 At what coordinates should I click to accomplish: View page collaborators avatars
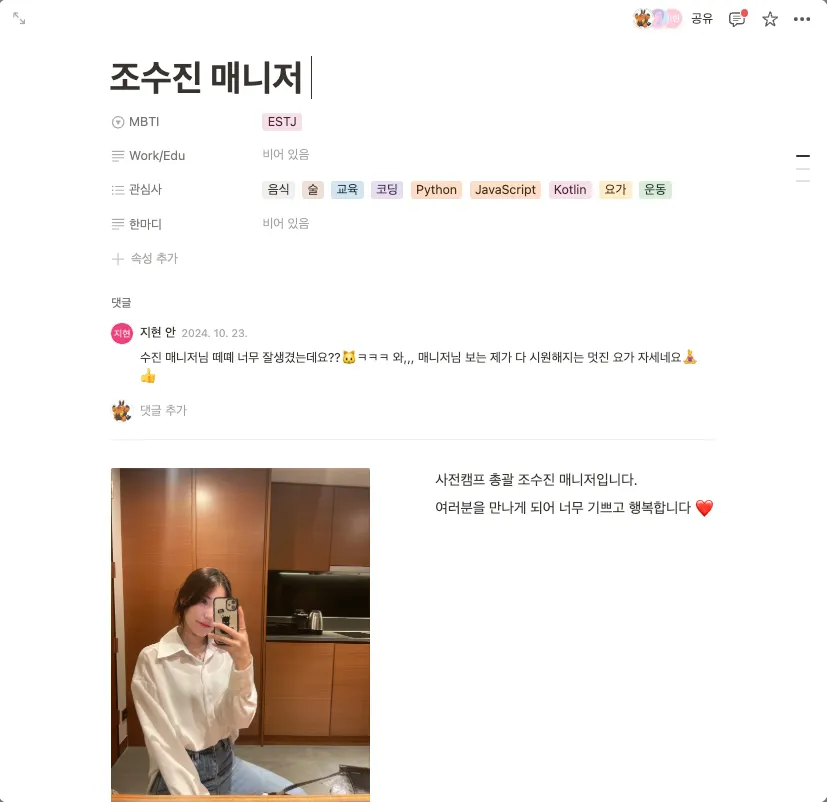658,19
